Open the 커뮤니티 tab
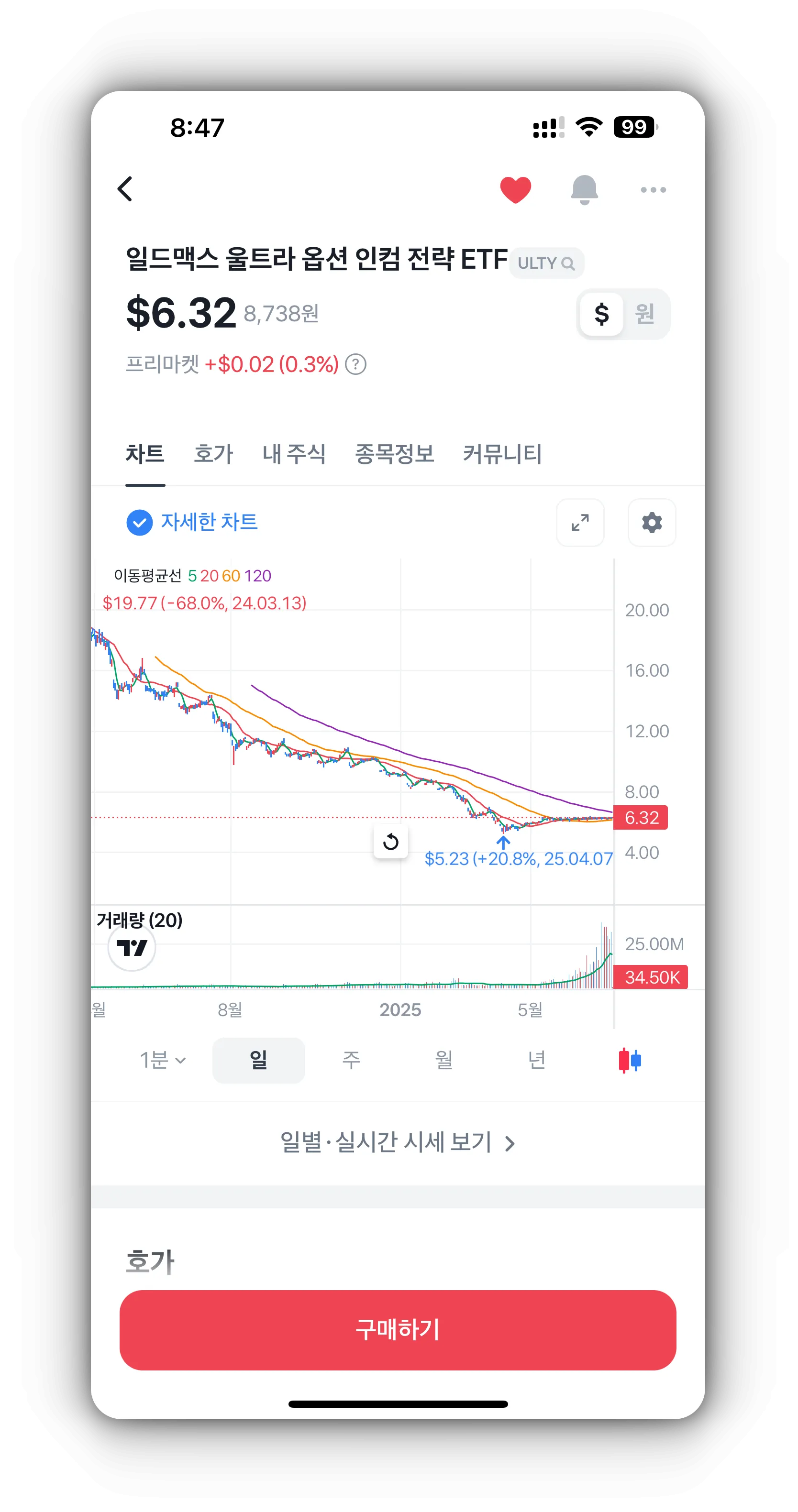 (502, 454)
